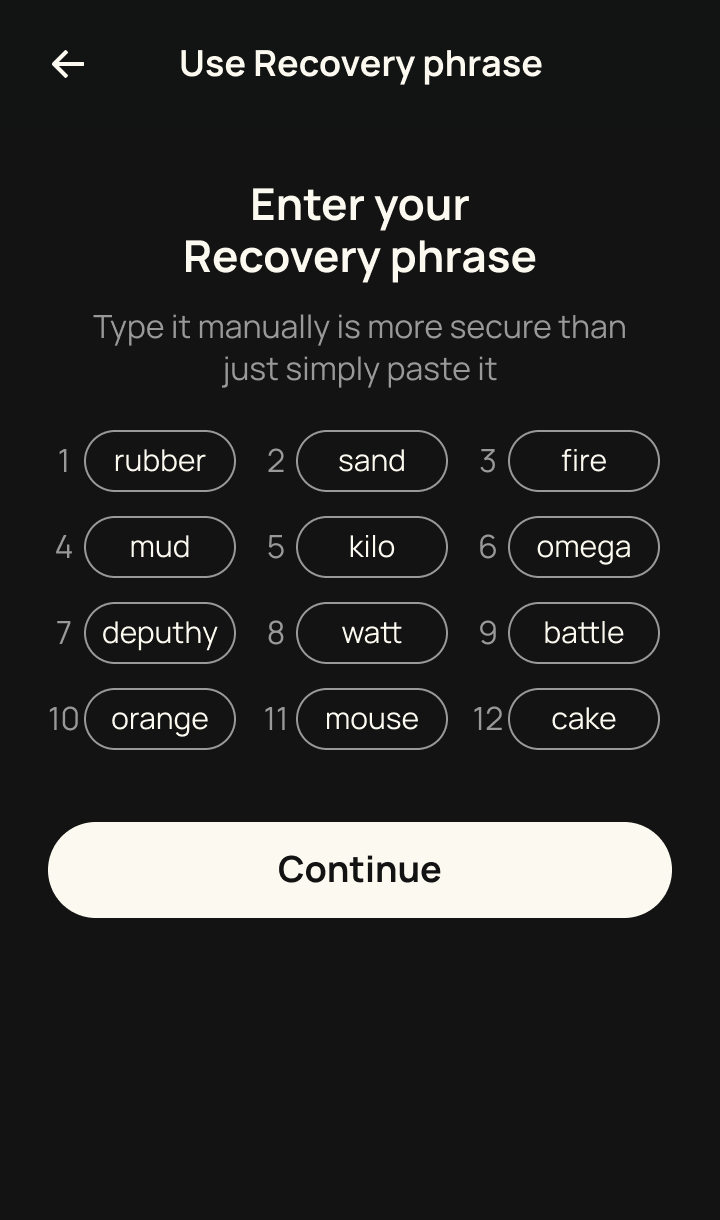Correct word 7 field containing deputhy
Screen dimensions: 720x1220
point(160,633)
